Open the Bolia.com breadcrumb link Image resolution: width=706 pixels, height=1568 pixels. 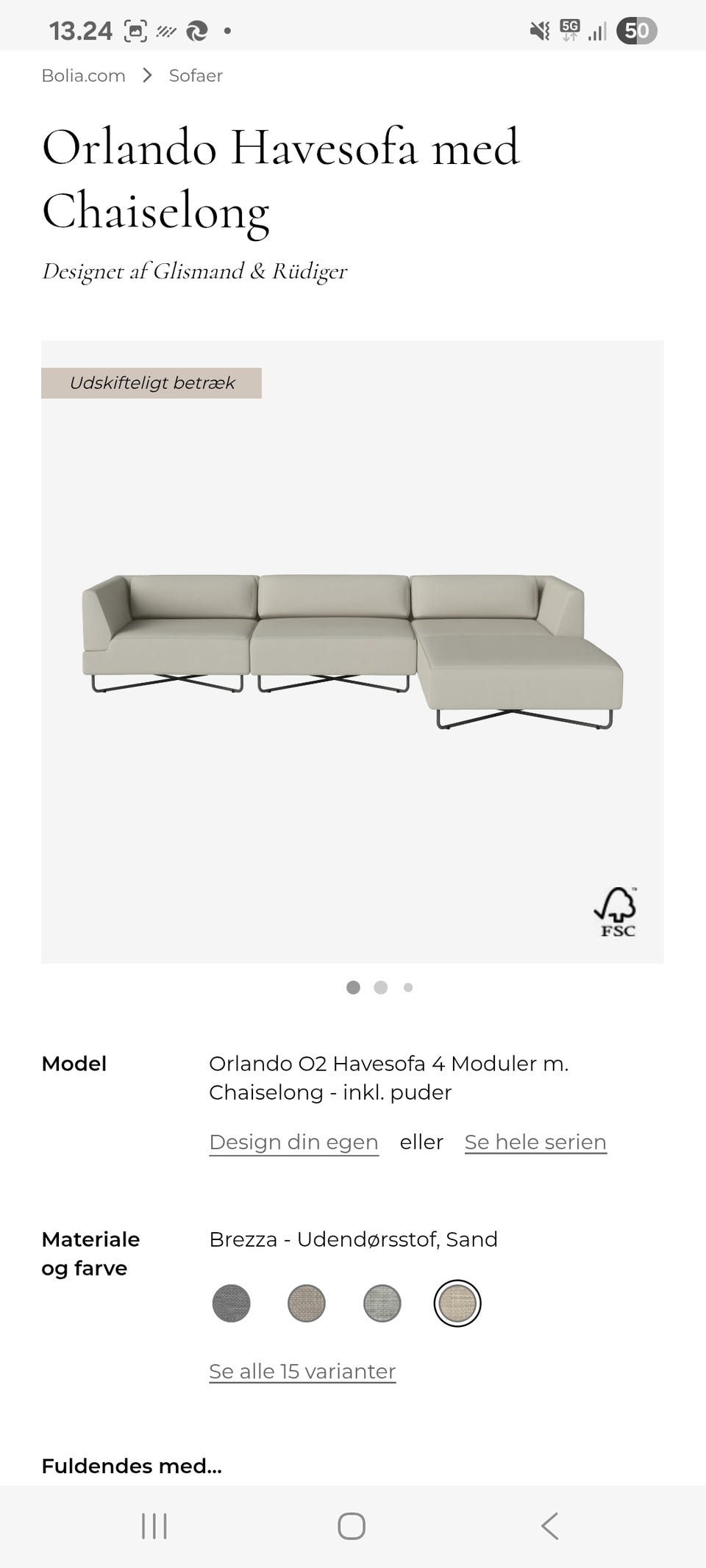pyautogui.click(x=83, y=76)
